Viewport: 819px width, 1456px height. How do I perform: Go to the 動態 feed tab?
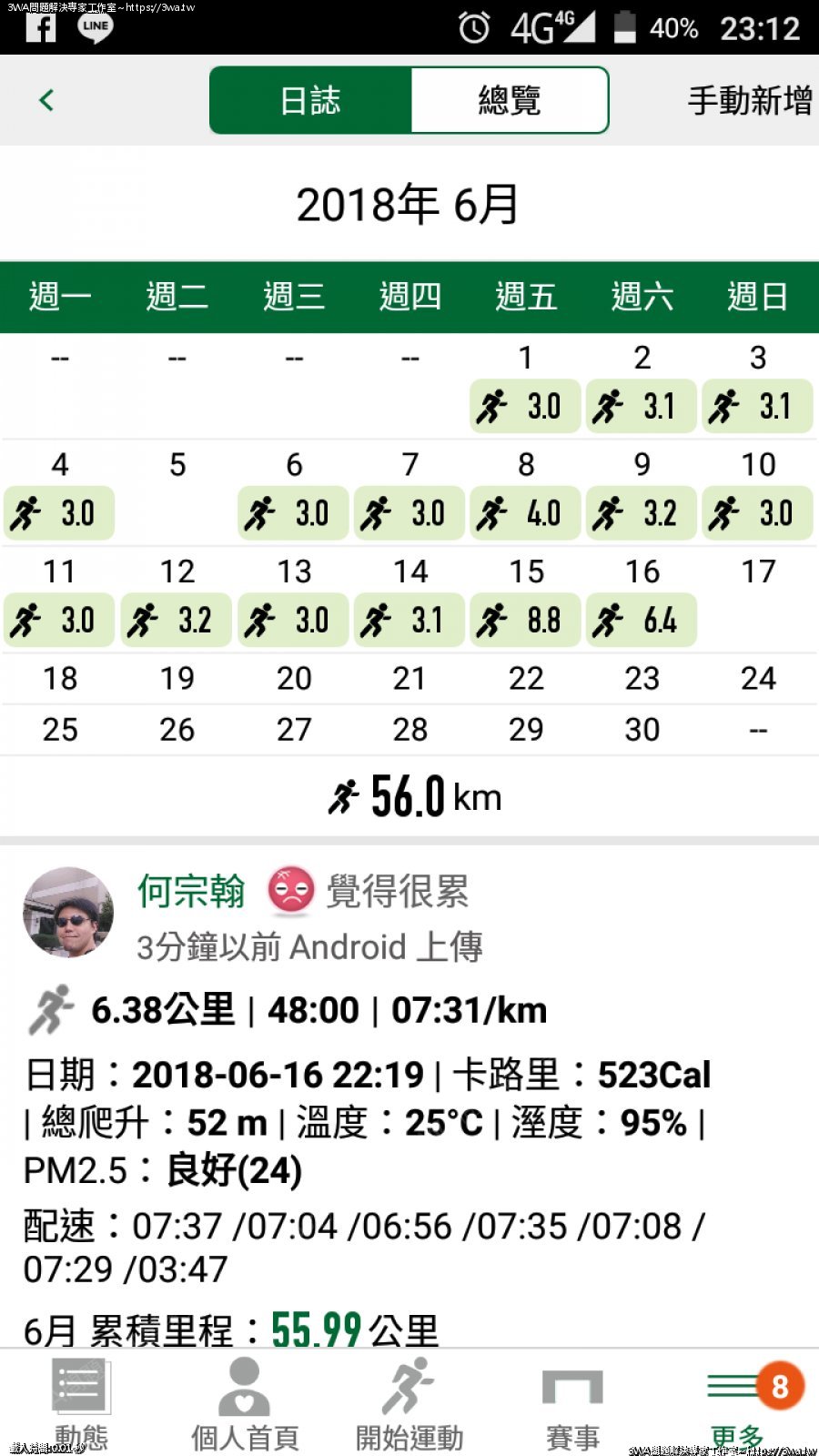80,1401
